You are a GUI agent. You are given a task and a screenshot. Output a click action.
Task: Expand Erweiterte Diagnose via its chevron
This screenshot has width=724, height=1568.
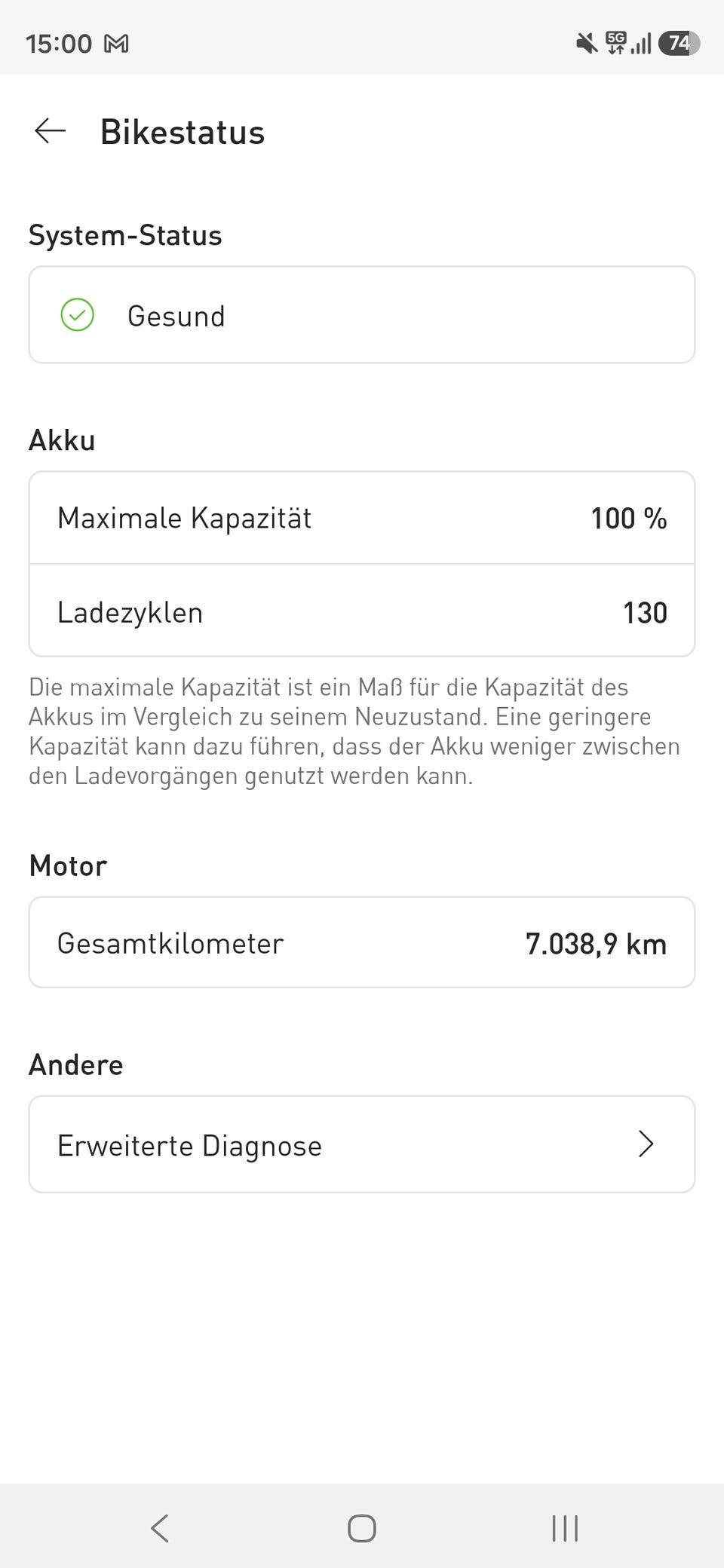pyautogui.click(x=645, y=1144)
